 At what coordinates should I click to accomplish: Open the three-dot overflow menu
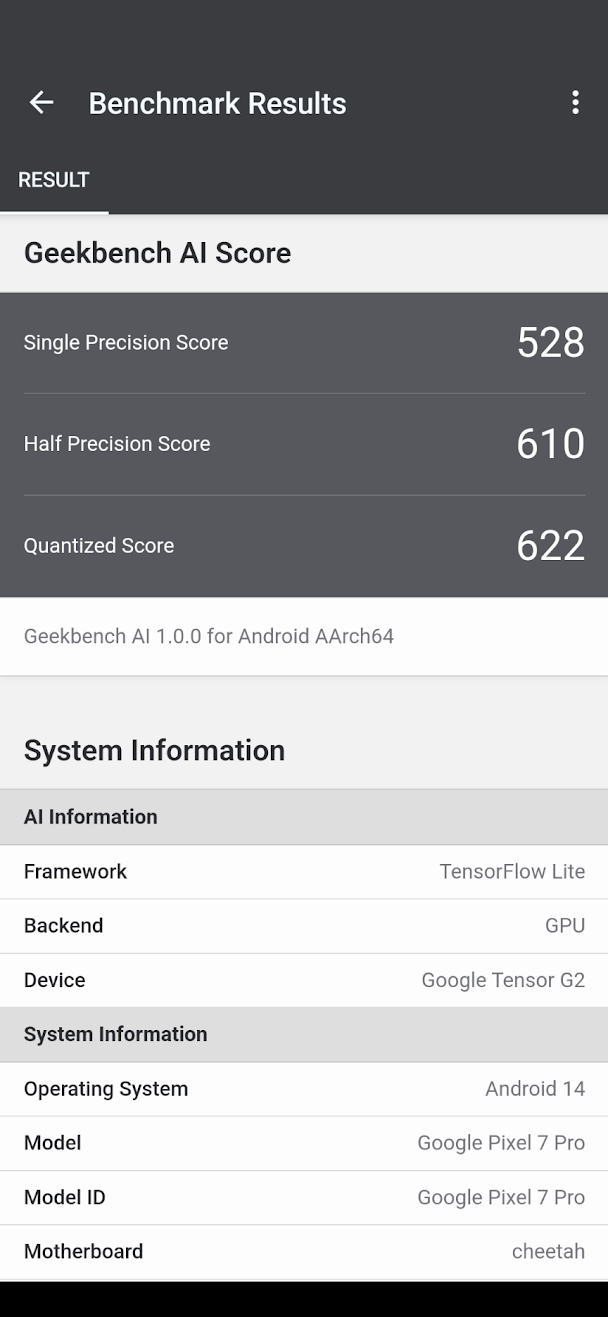point(575,102)
